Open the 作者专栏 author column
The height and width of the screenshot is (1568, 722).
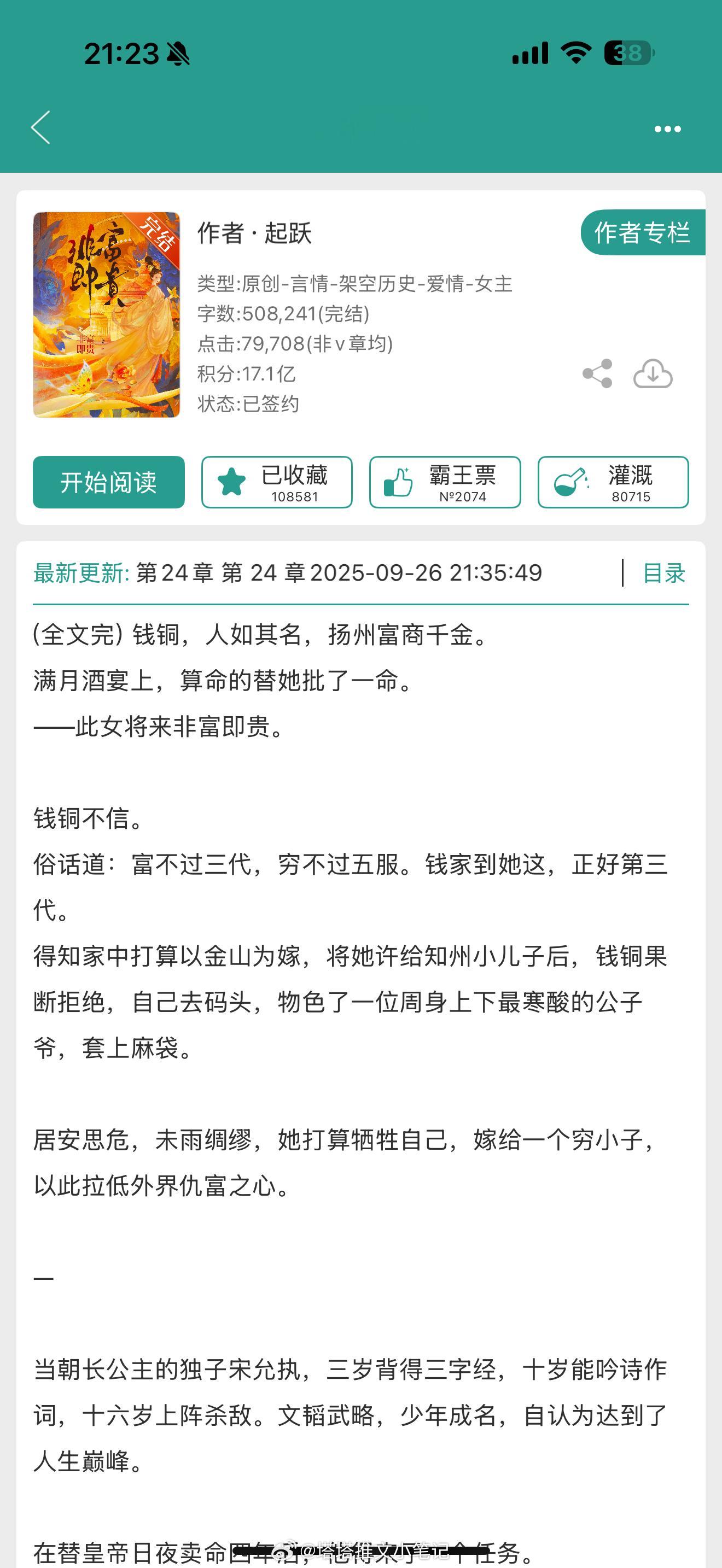click(x=642, y=232)
